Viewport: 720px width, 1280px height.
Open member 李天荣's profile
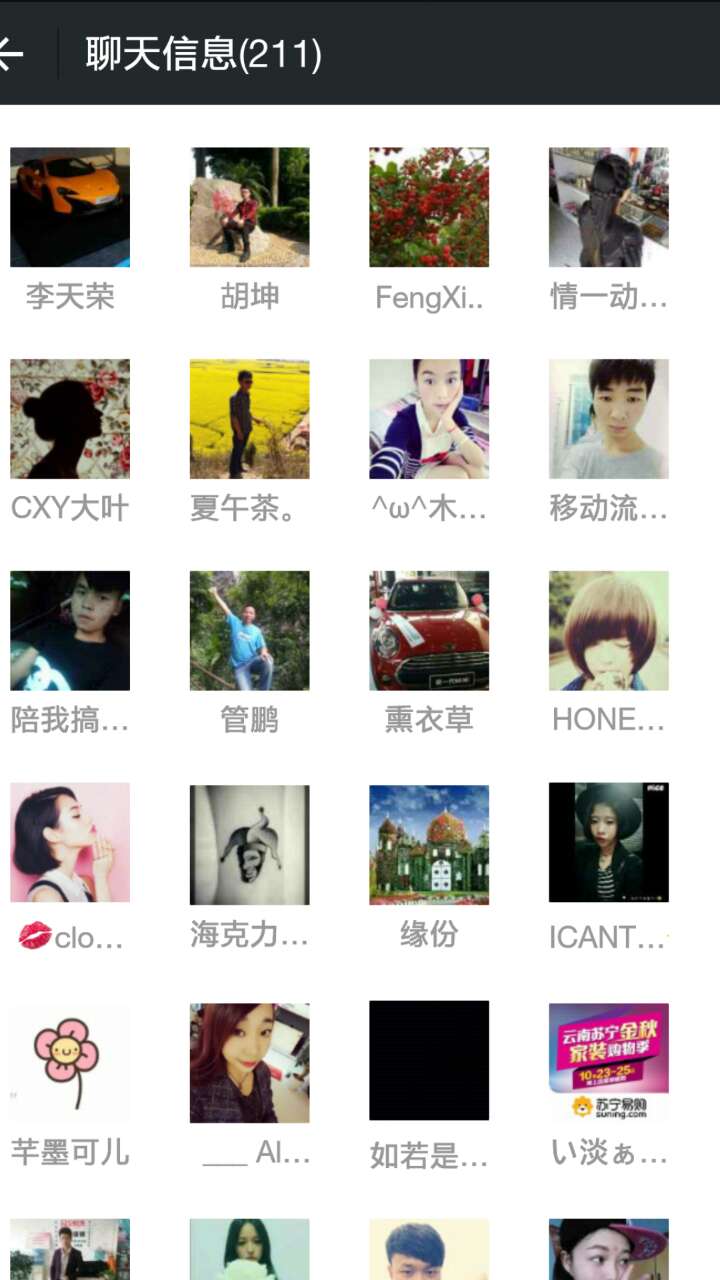tap(70, 207)
